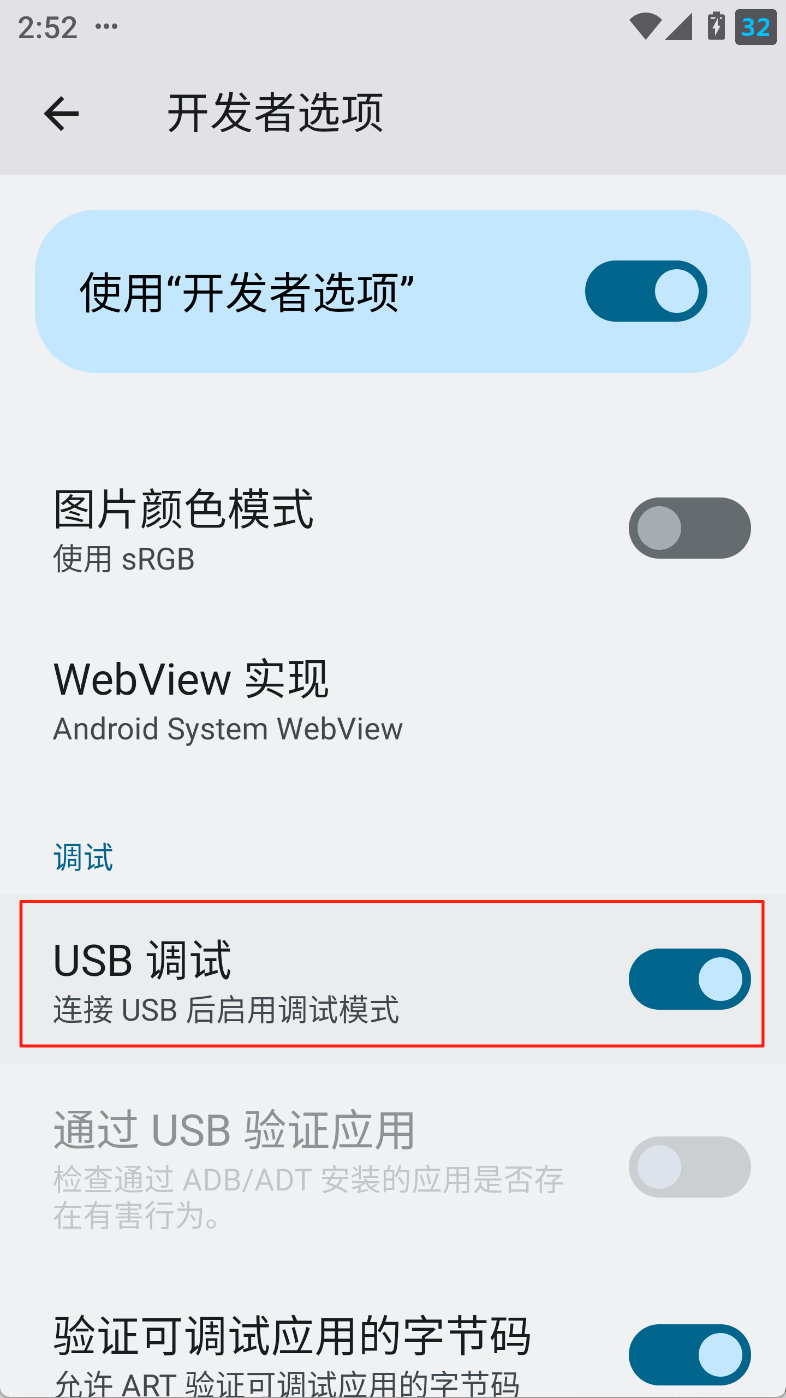Viewport: 786px width, 1398px height.
Task: Enable 图片颜色模式 sRGB switch
Action: point(690,528)
